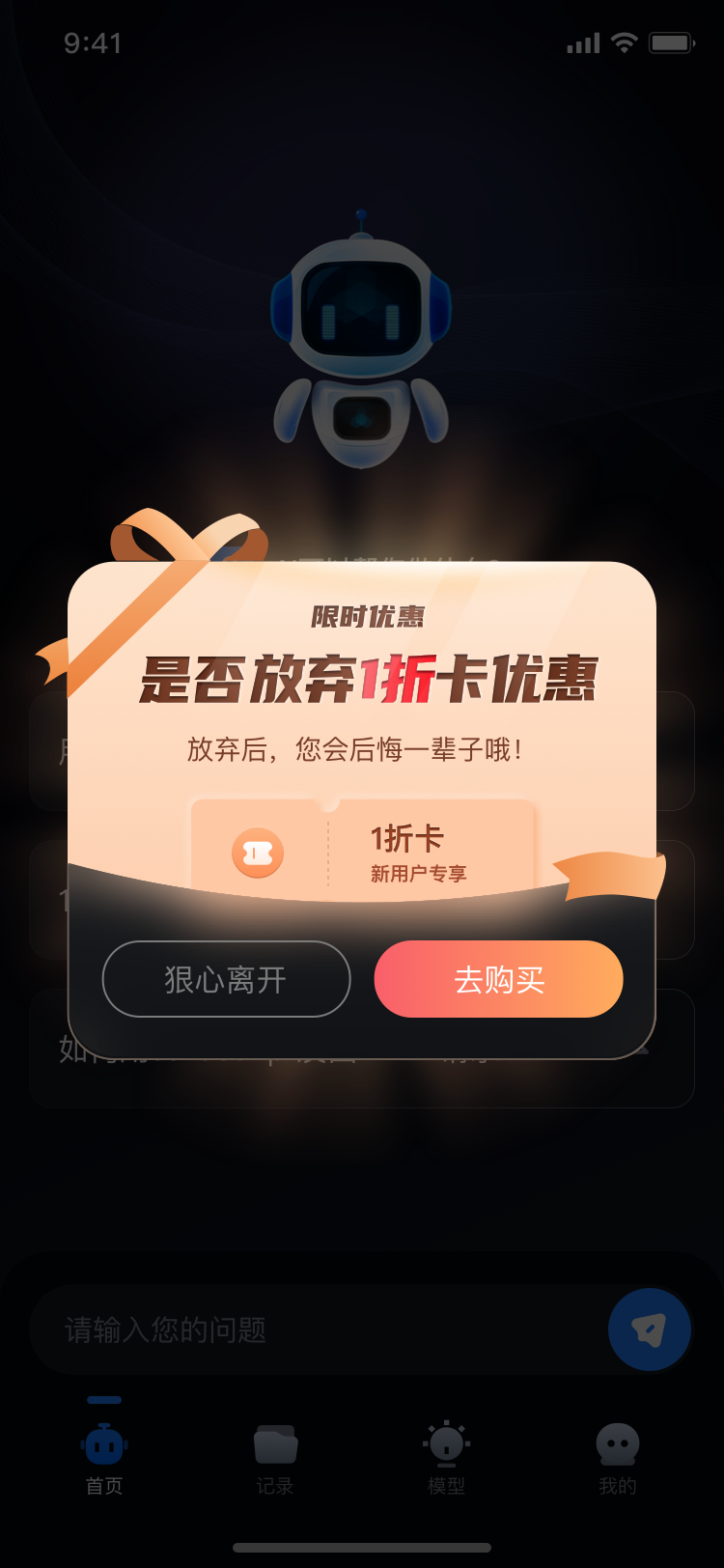Switch to the 记录 tab
The image size is (724, 1568).
pos(275,1458)
